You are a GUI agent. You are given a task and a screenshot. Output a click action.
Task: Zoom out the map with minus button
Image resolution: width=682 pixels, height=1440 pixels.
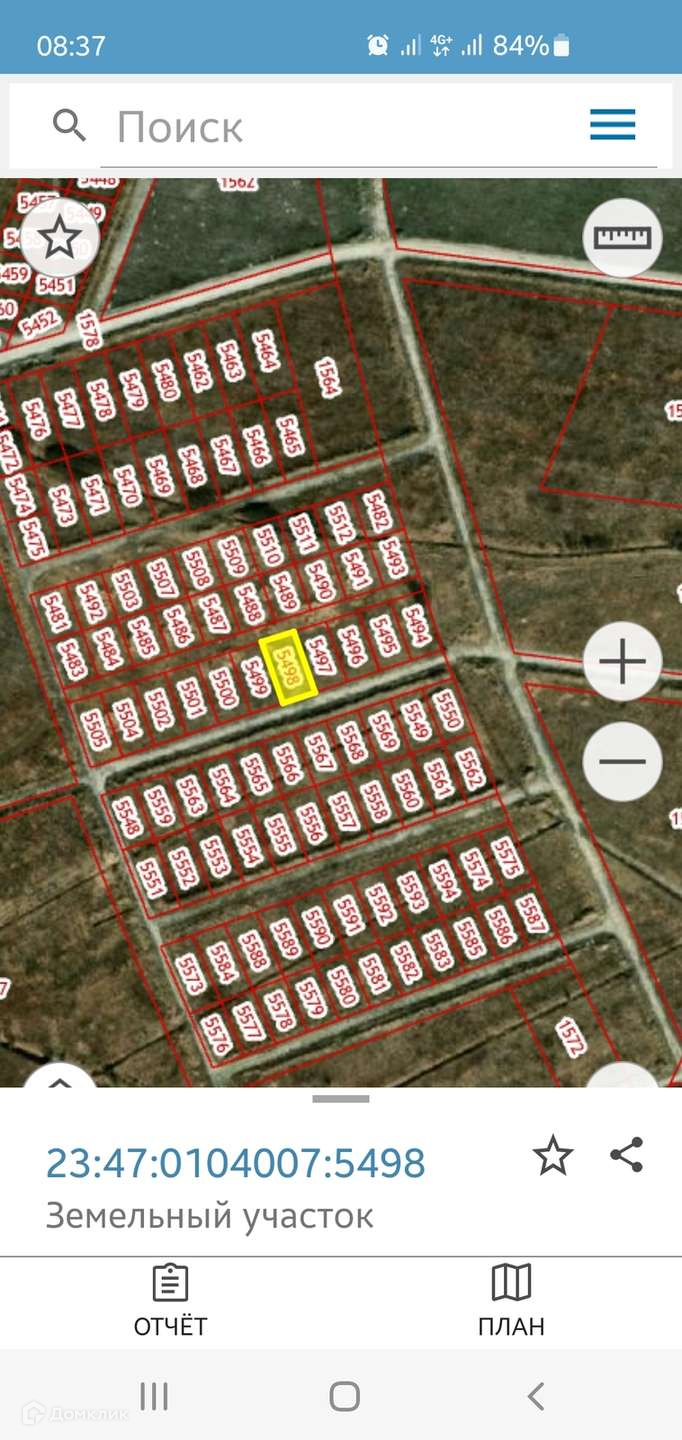click(622, 761)
